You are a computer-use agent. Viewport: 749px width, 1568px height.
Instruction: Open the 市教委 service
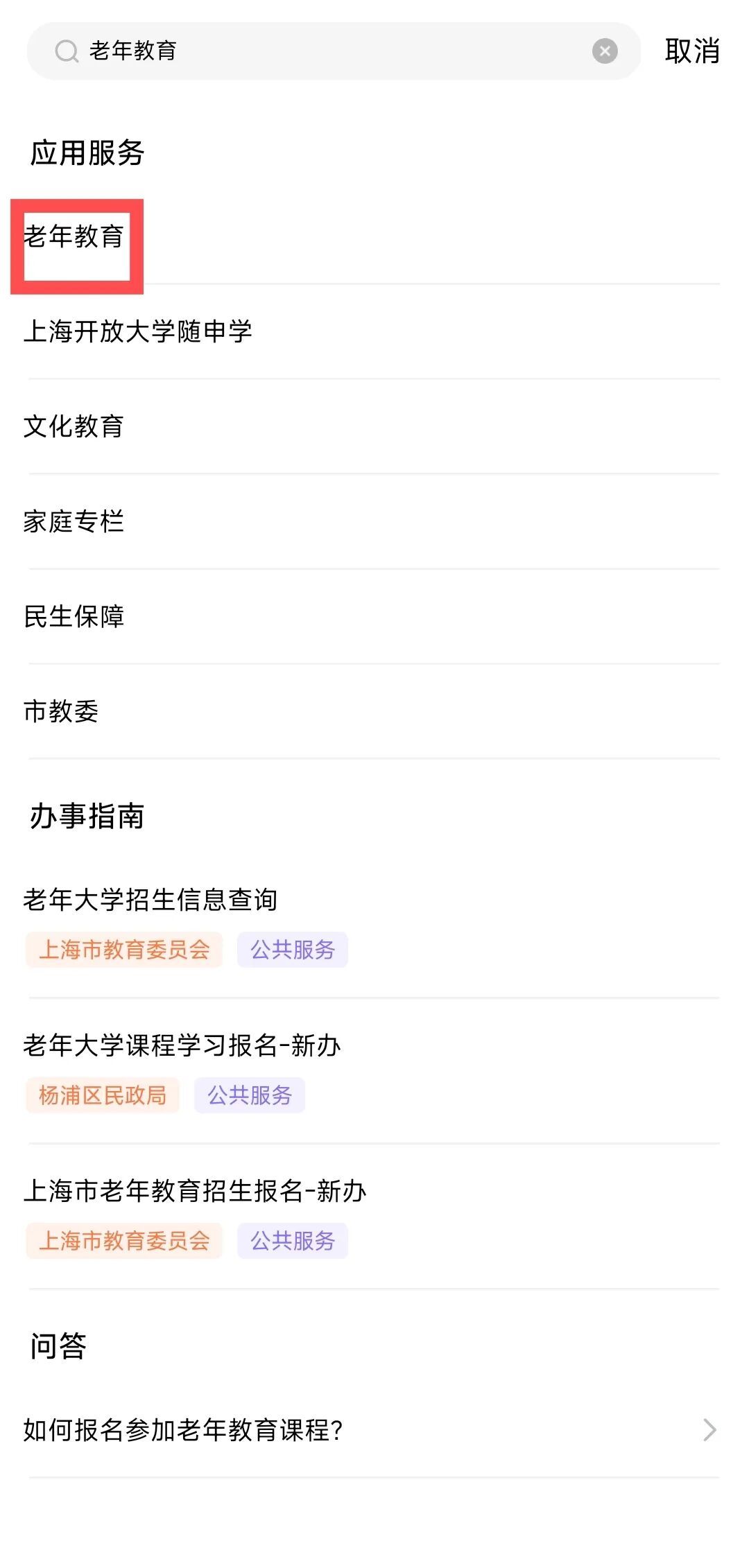tap(62, 711)
